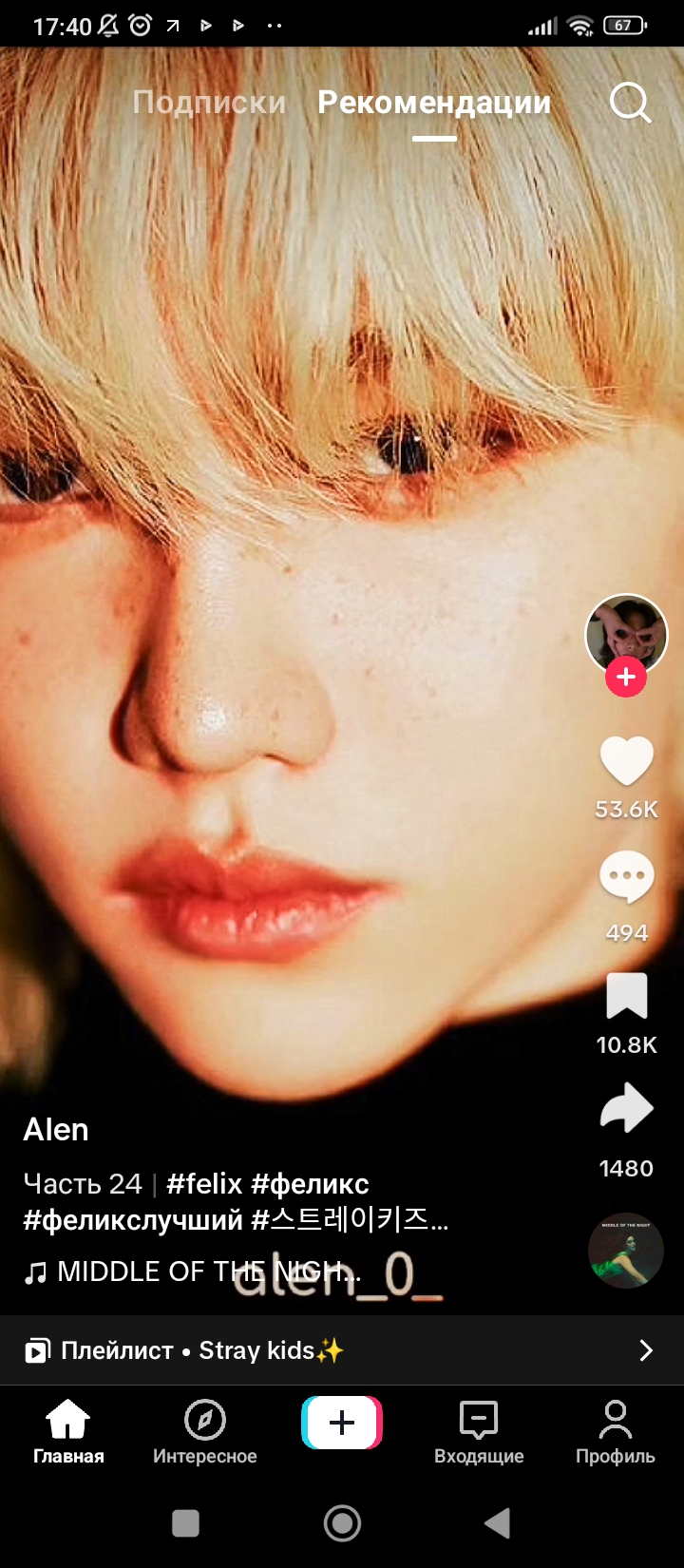
Task: Open the Stray kids playlist row
Action: 342,1350
